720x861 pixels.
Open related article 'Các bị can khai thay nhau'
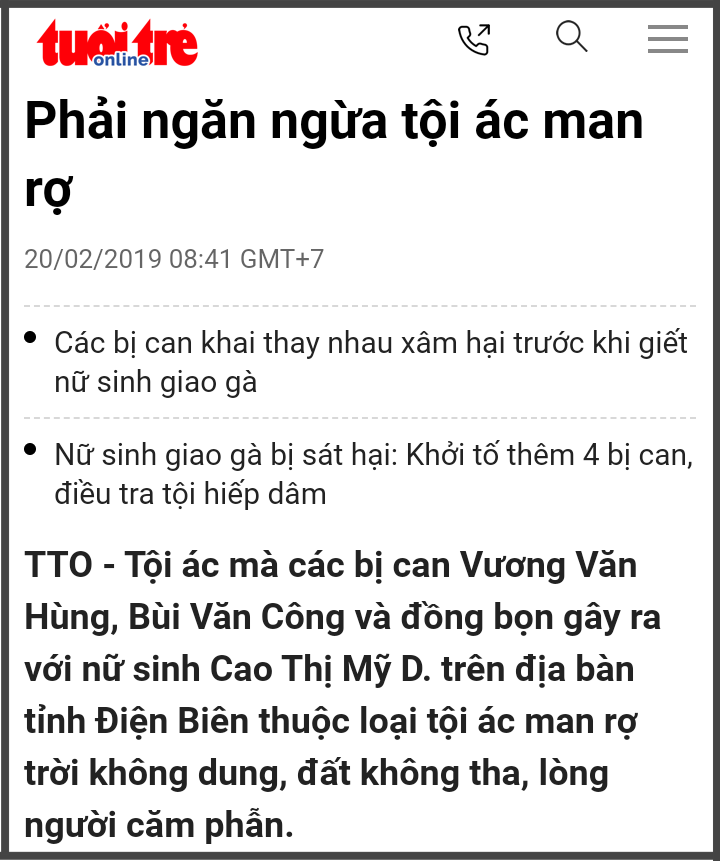[370, 361]
